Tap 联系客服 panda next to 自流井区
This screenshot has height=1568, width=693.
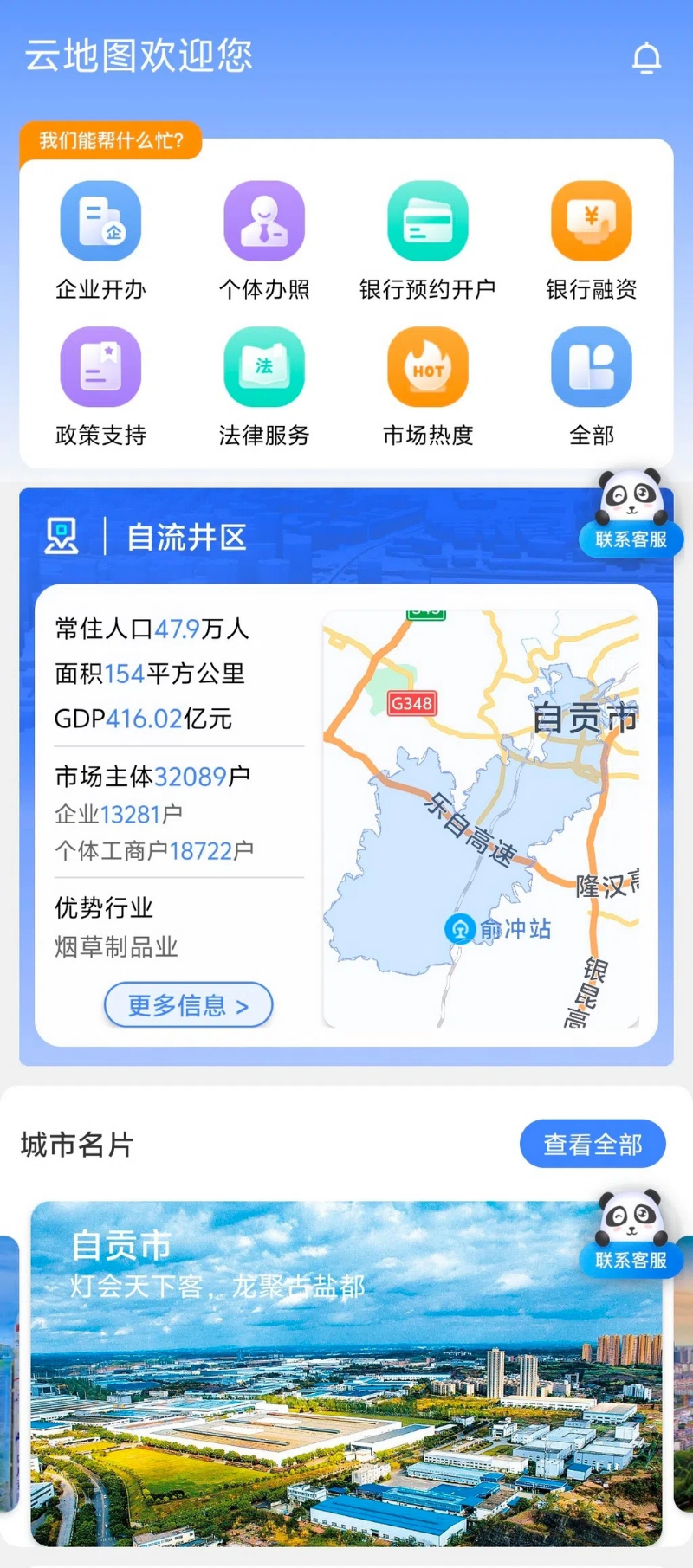click(x=631, y=512)
